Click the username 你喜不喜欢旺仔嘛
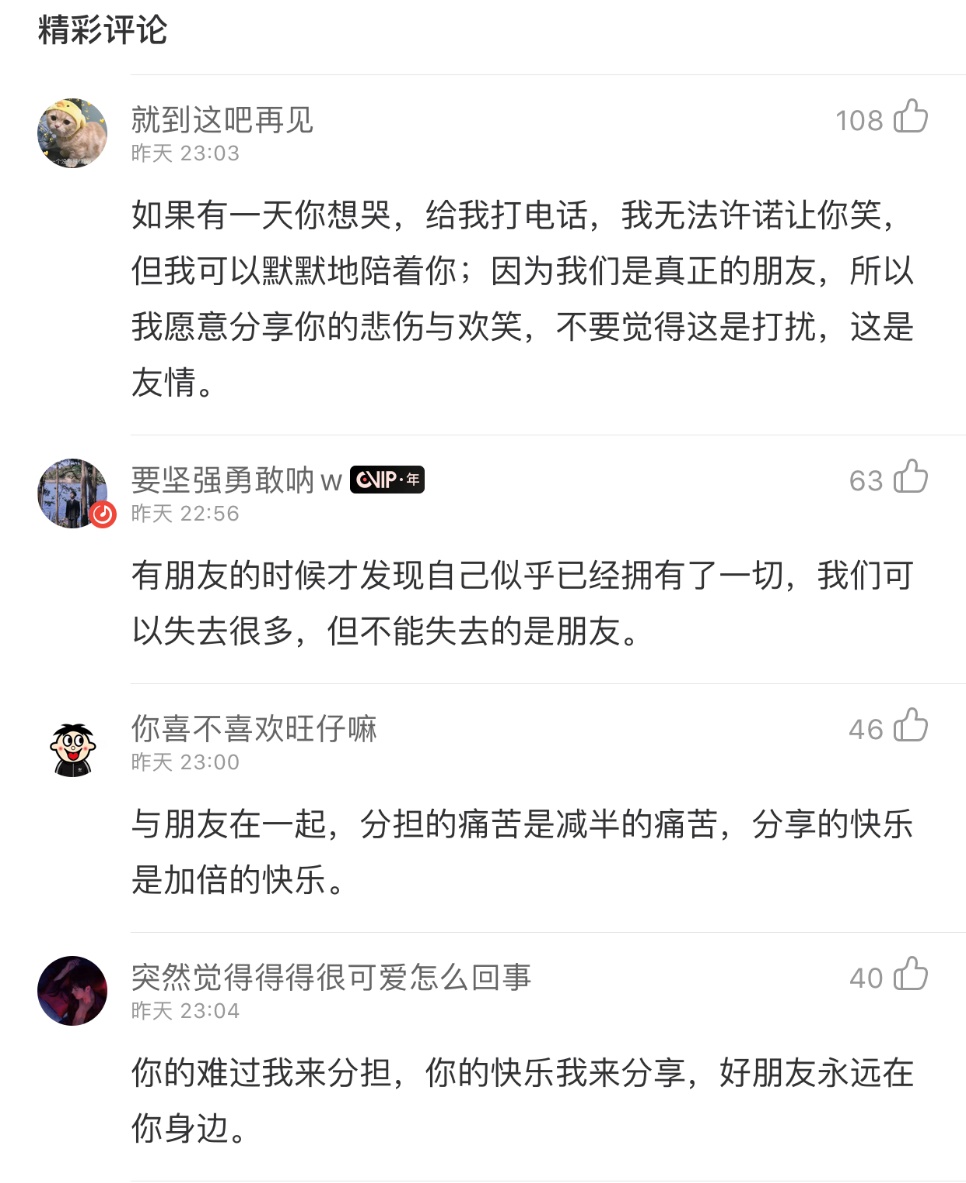 tap(252, 730)
